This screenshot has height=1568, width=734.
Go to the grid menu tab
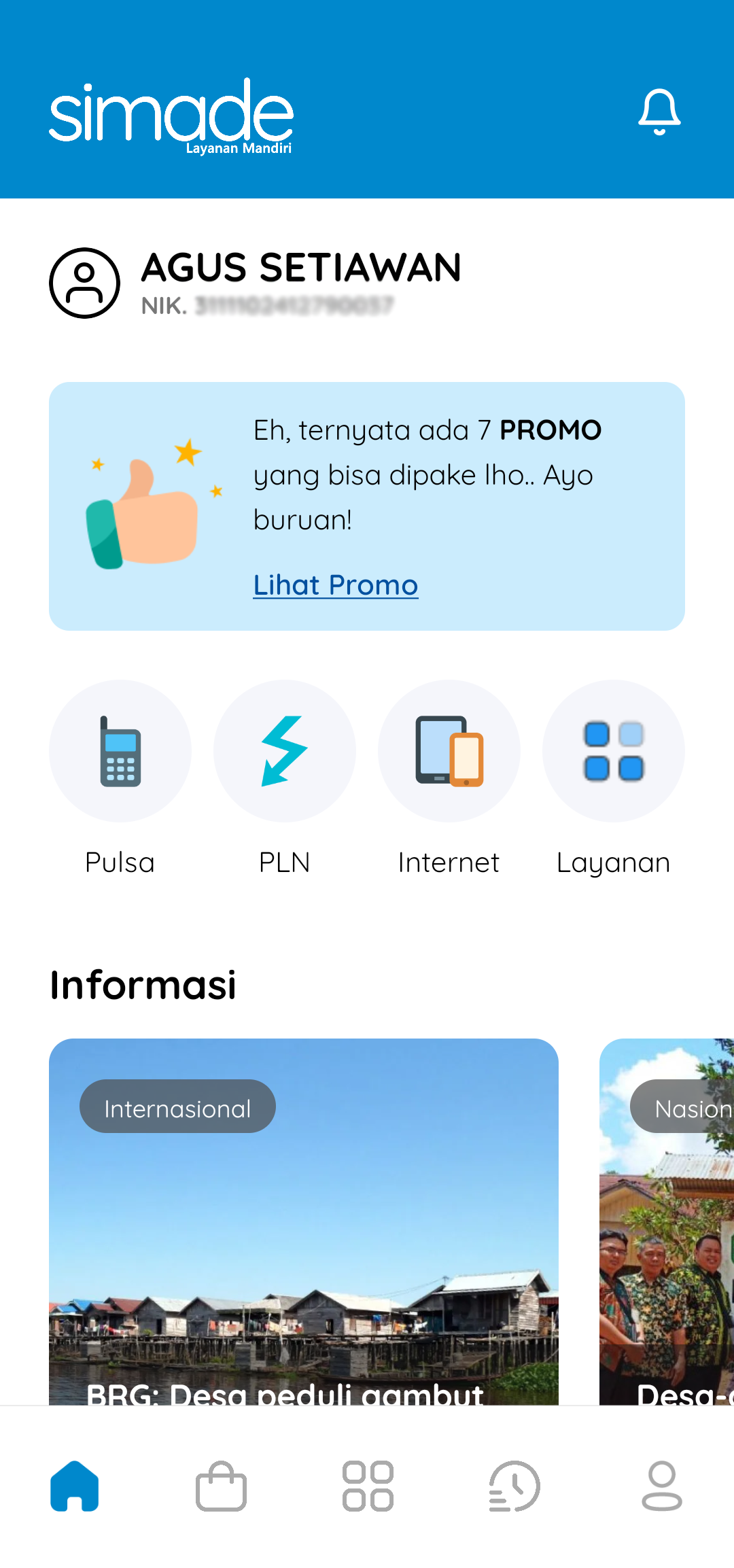(x=368, y=1486)
